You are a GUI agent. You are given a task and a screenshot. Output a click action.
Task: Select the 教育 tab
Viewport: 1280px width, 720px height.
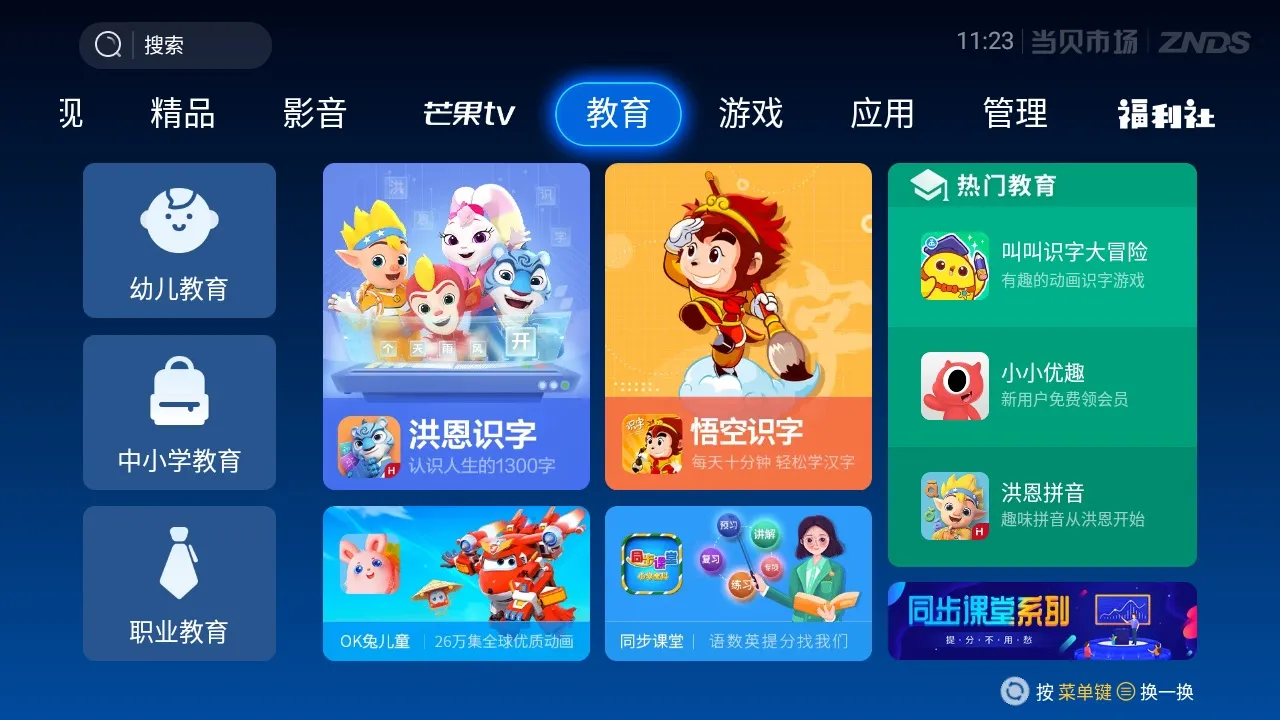618,114
